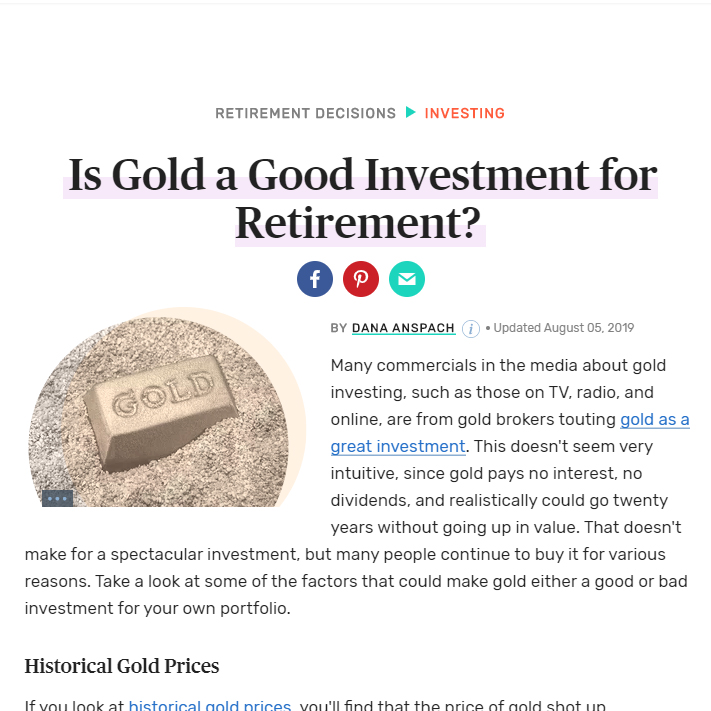Image resolution: width=711 pixels, height=711 pixels.
Task: Open the historical gold prices link
Action: click(210, 705)
